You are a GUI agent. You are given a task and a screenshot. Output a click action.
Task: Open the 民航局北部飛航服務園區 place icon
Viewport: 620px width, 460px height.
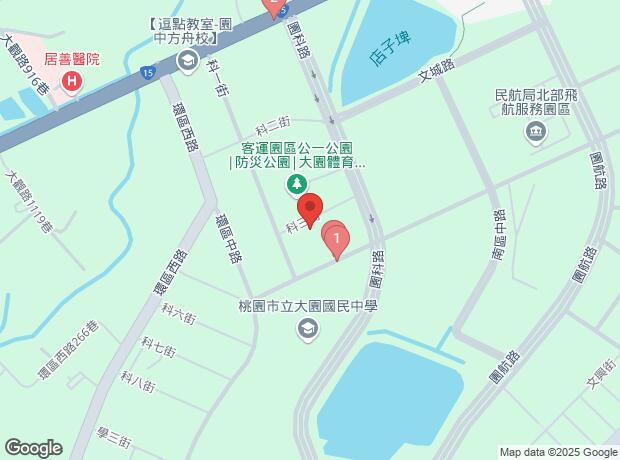[535, 131]
